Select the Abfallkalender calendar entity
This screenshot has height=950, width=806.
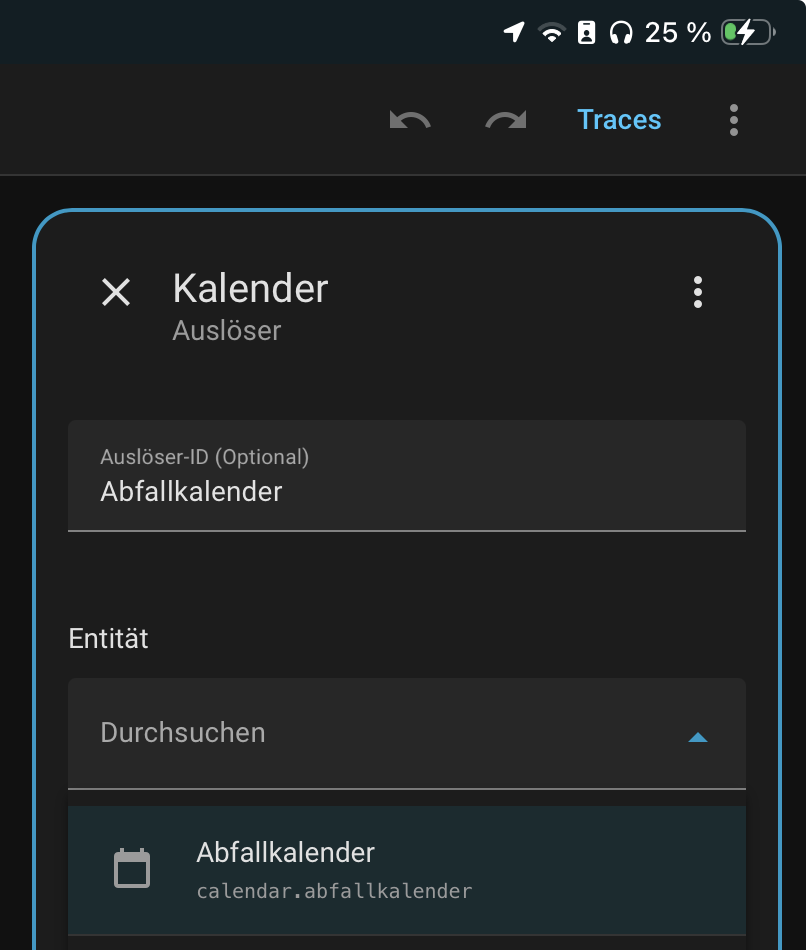tap(406, 870)
